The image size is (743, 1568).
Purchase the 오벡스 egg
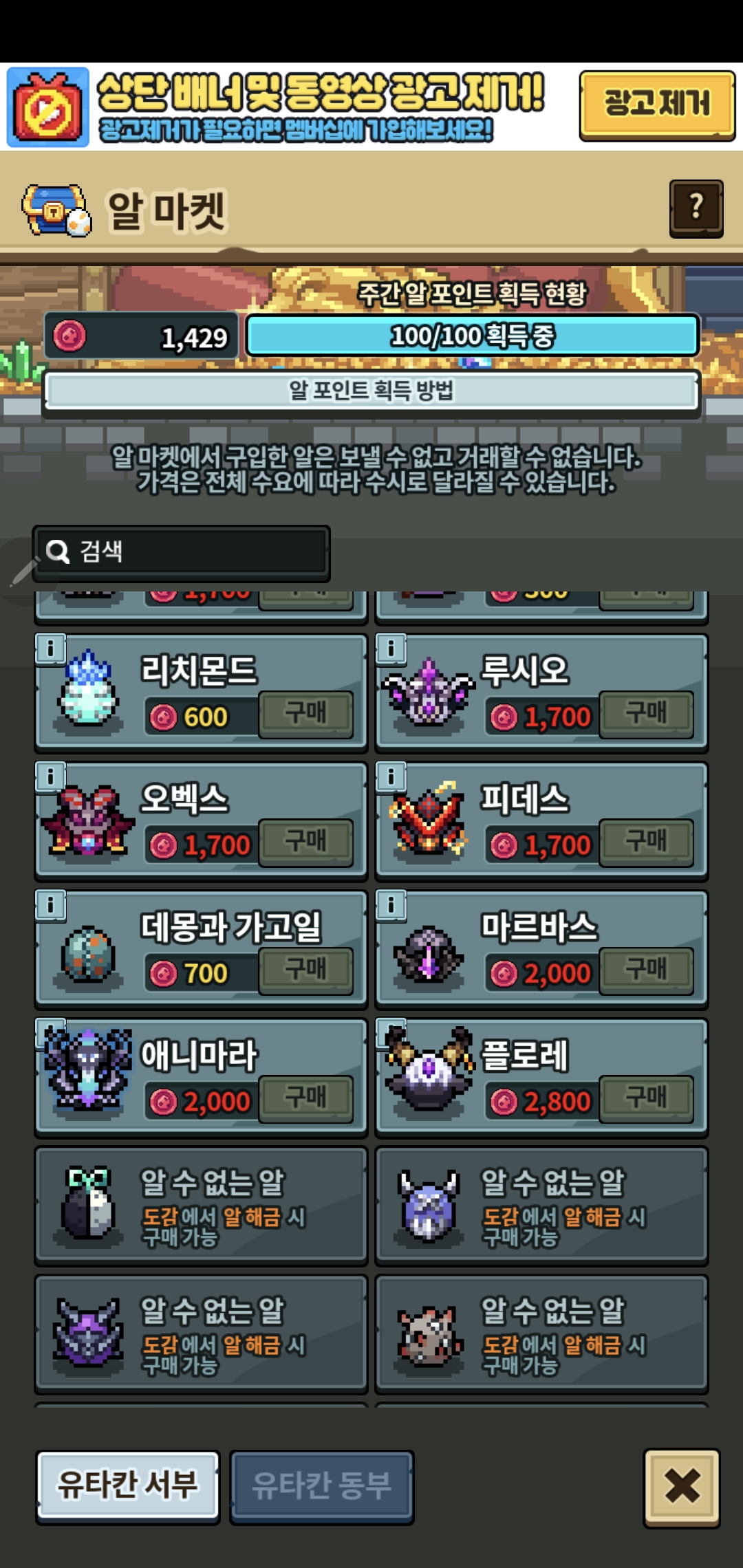[x=305, y=842]
